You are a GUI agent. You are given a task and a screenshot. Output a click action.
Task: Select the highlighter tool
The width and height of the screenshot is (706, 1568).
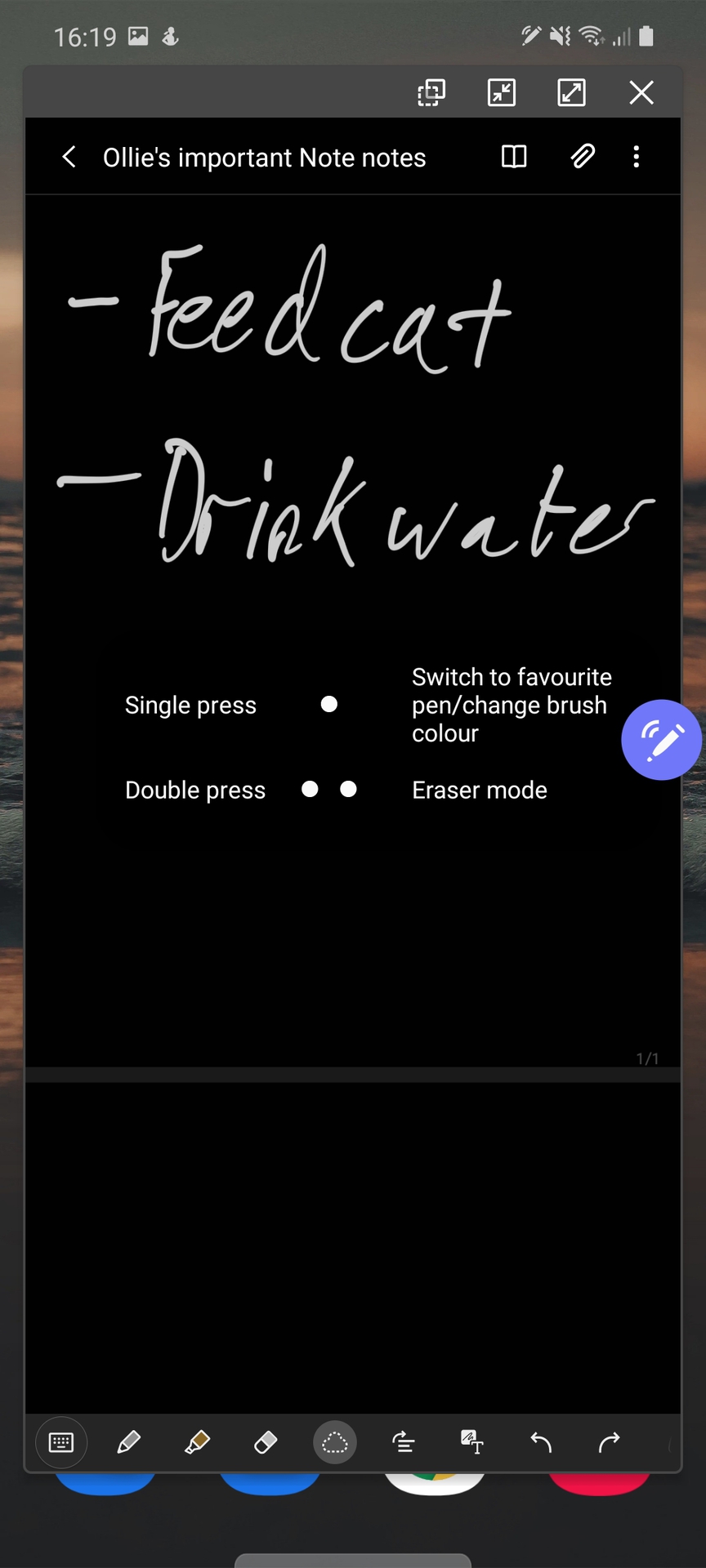point(197,1443)
